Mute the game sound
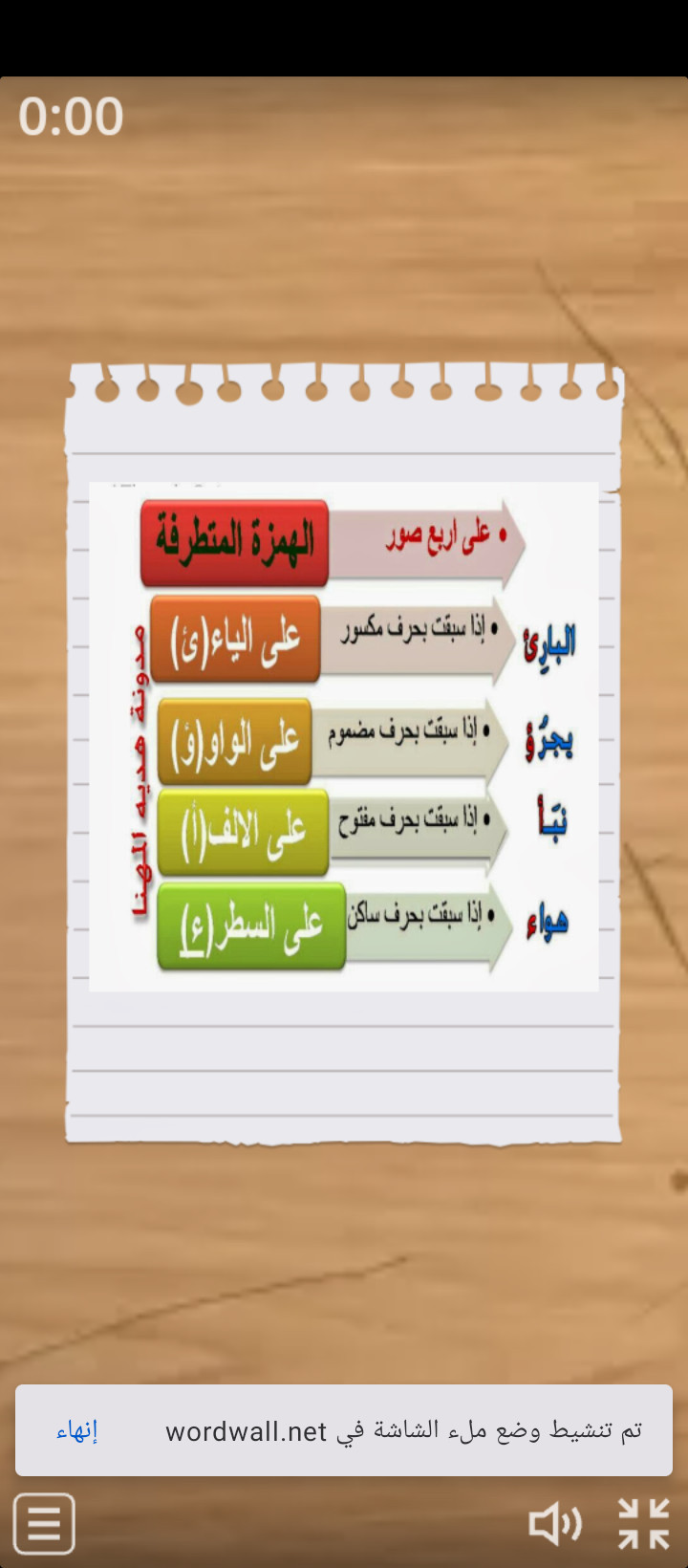The height and width of the screenshot is (1568, 688). click(x=555, y=1523)
